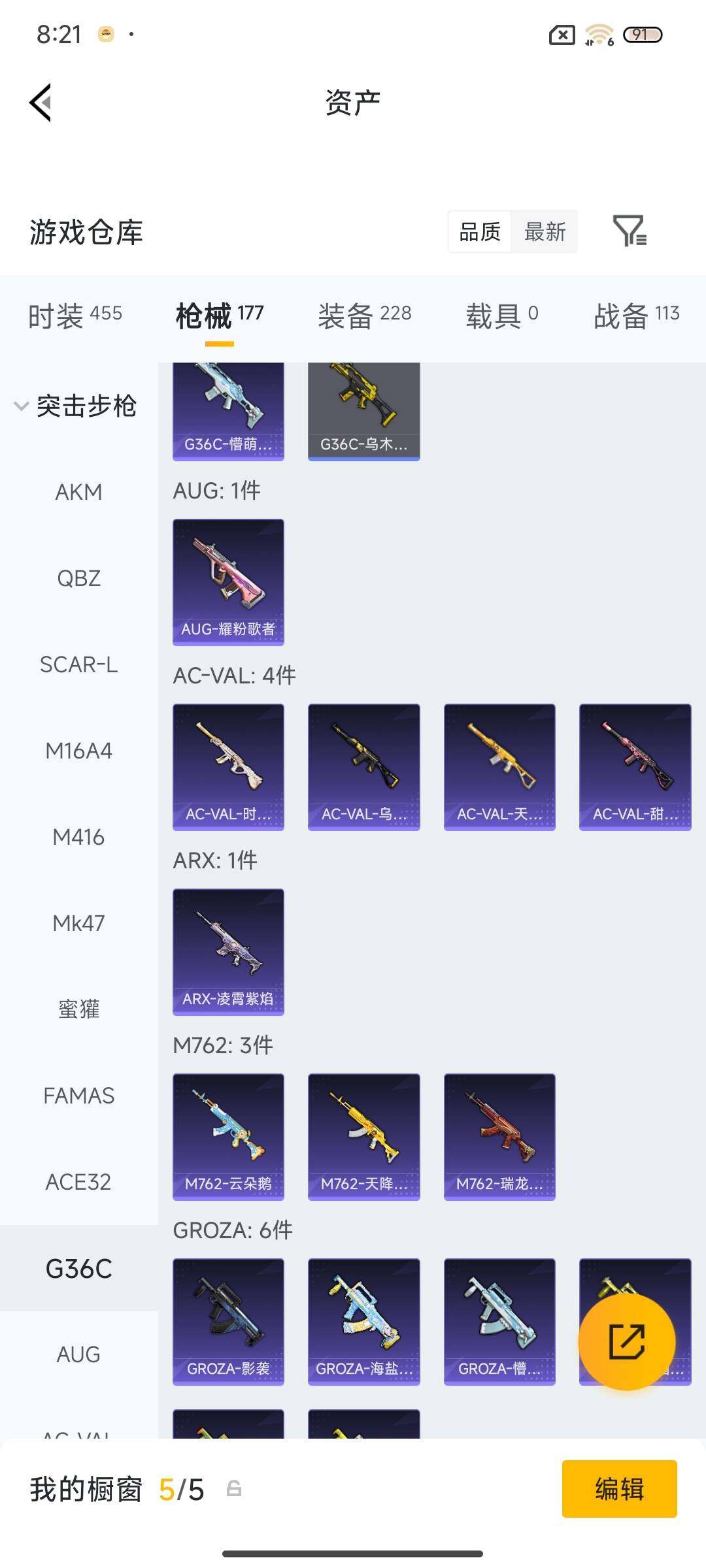Open the AUG-耀粉歌者 skin
This screenshot has width=706, height=1568.
coord(228,581)
